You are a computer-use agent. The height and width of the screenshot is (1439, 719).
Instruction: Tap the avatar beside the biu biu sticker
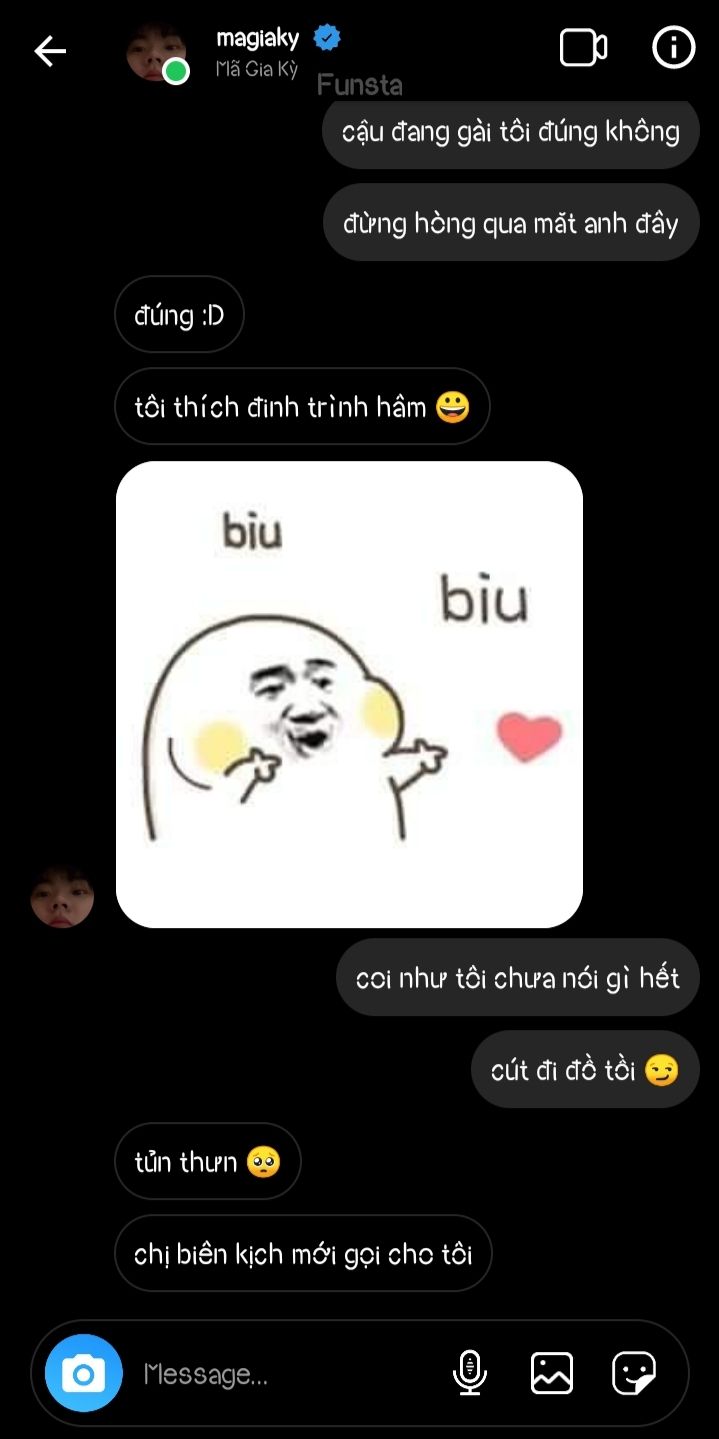point(62,896)
